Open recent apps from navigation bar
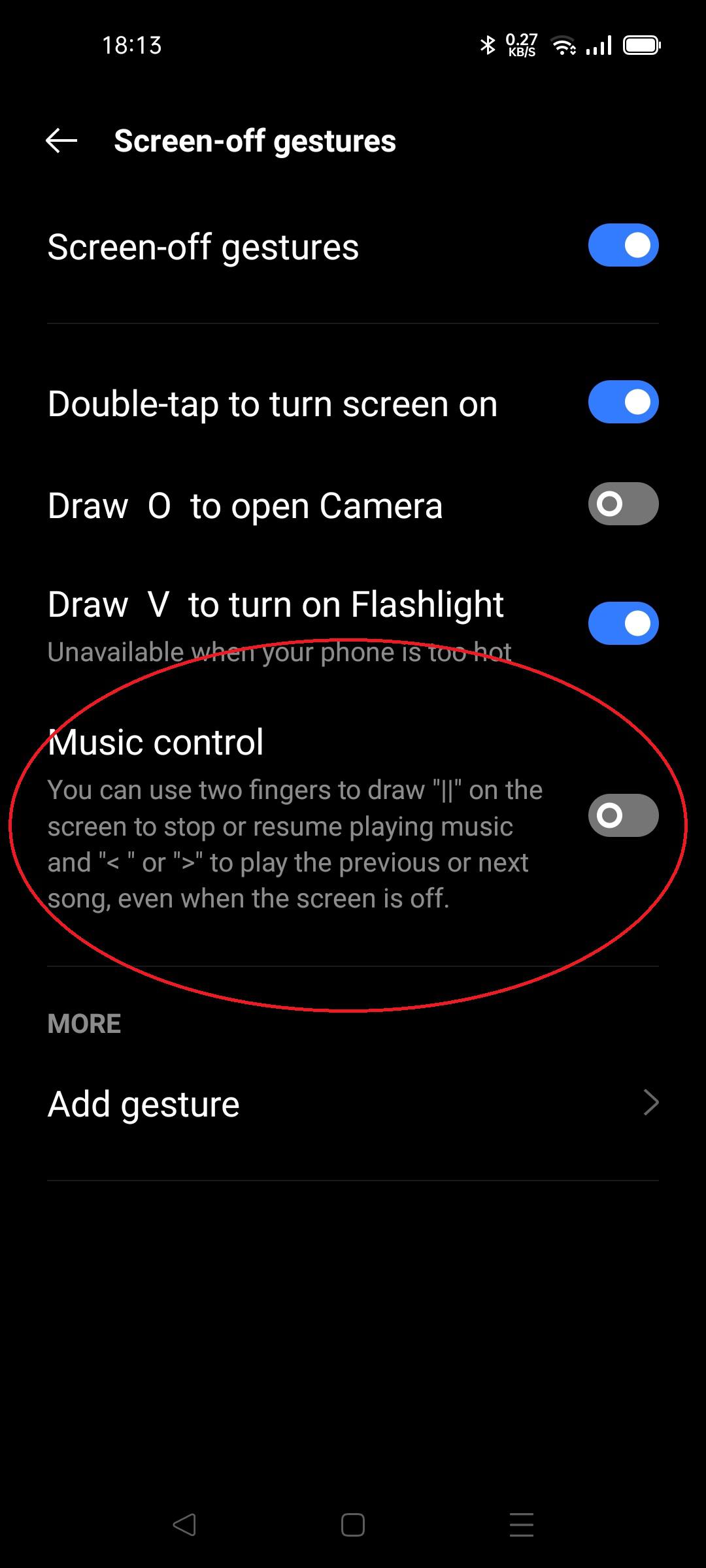The width and height of the screenshot is (706, 1568). tap(521, 1525)
